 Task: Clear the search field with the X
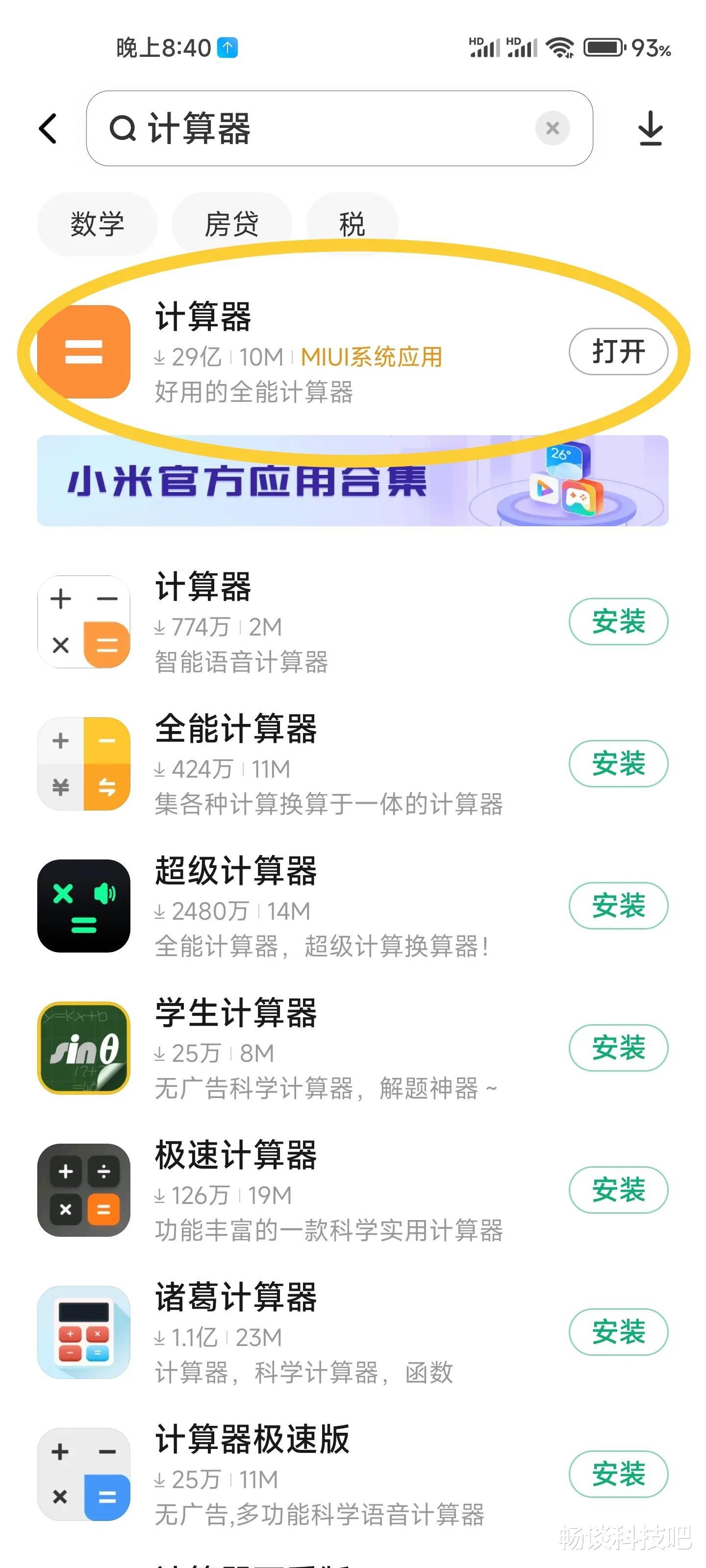[553, 128]
